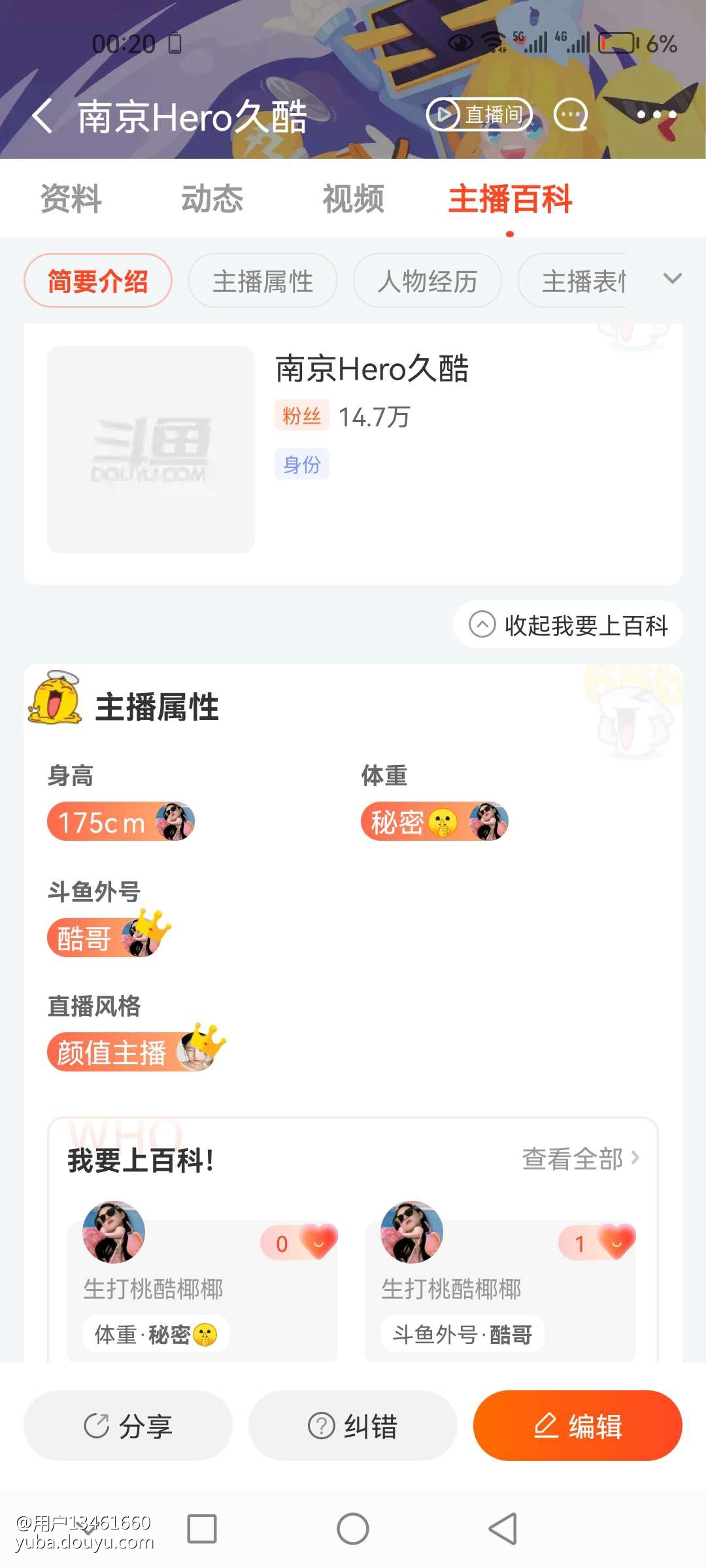Open the chat message icon
Screen dimensions: 706x1568
[x=571, y=115]
